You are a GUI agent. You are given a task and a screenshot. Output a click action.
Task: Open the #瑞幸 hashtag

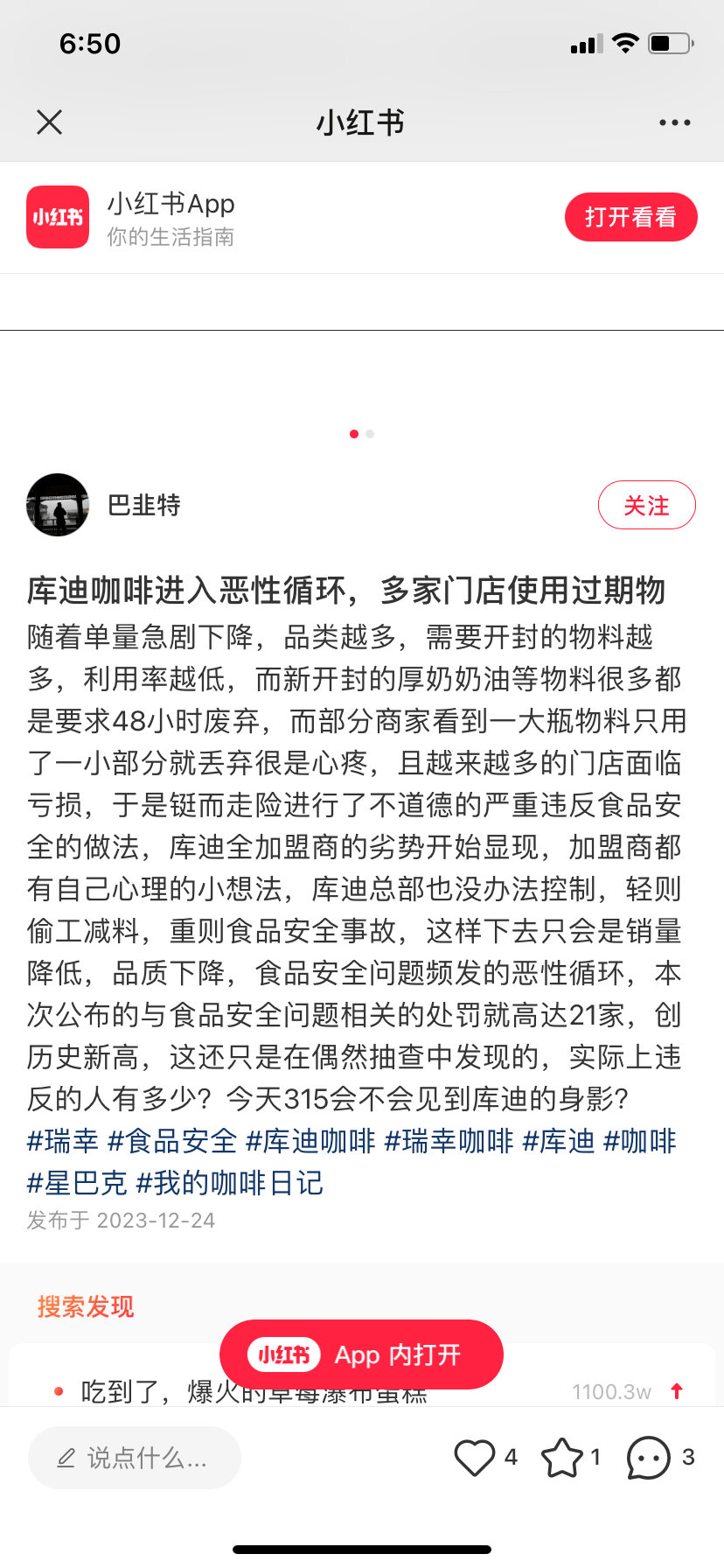point(63,1141)
